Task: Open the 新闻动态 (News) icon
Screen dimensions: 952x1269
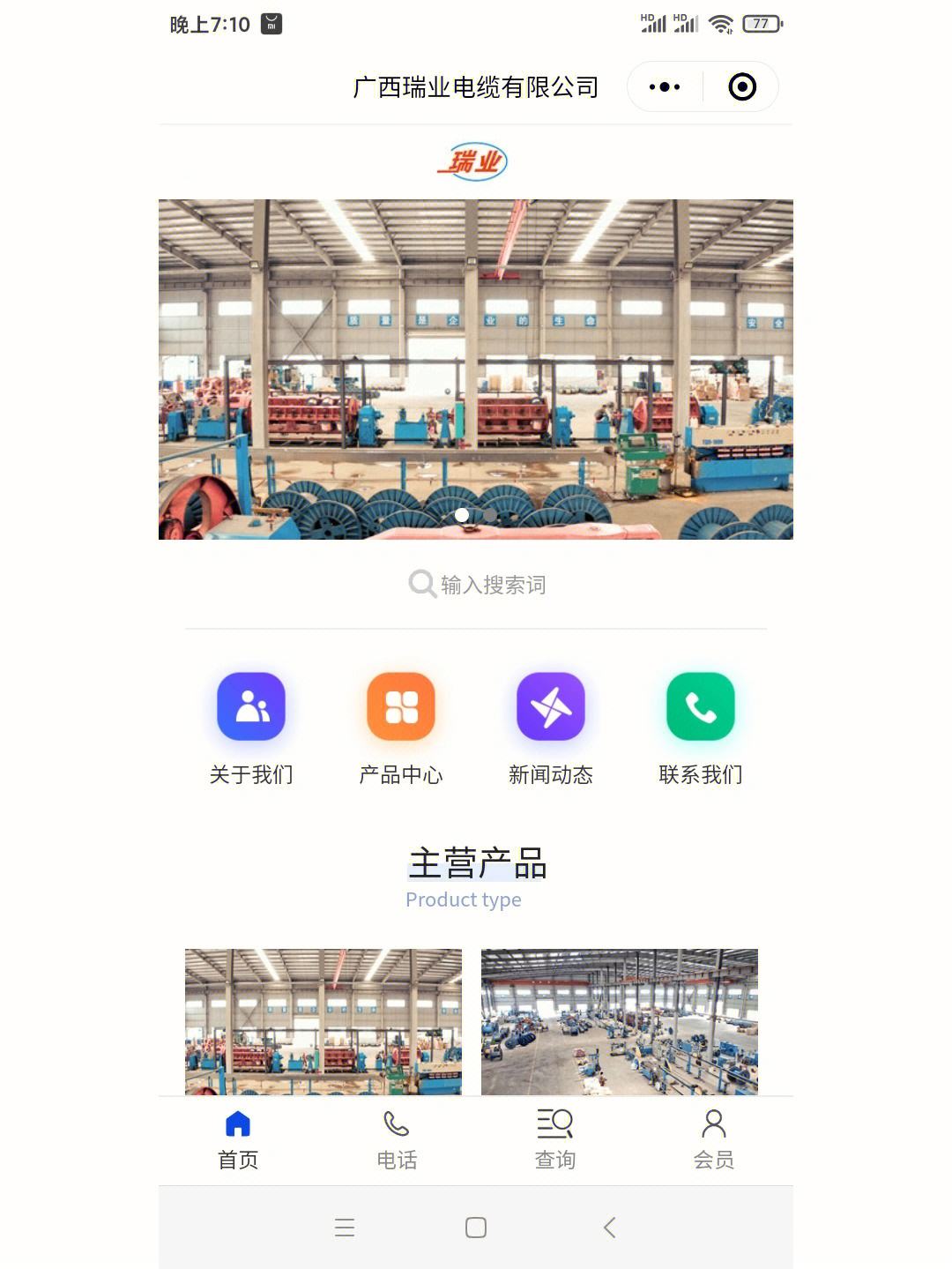Action: point(550,706)
